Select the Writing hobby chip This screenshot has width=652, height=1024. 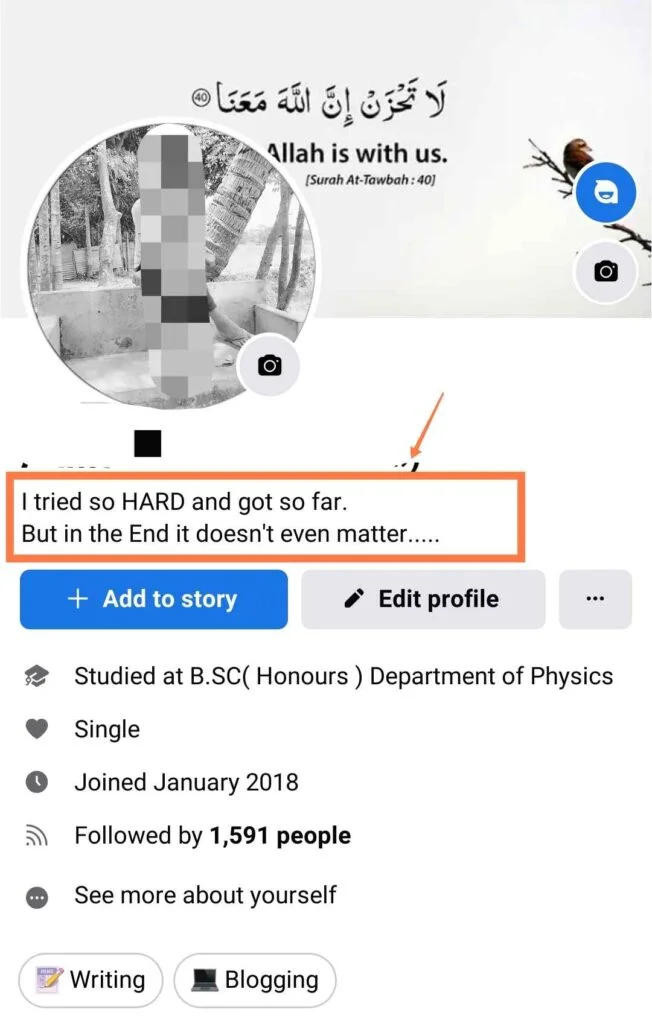[91, 980]
